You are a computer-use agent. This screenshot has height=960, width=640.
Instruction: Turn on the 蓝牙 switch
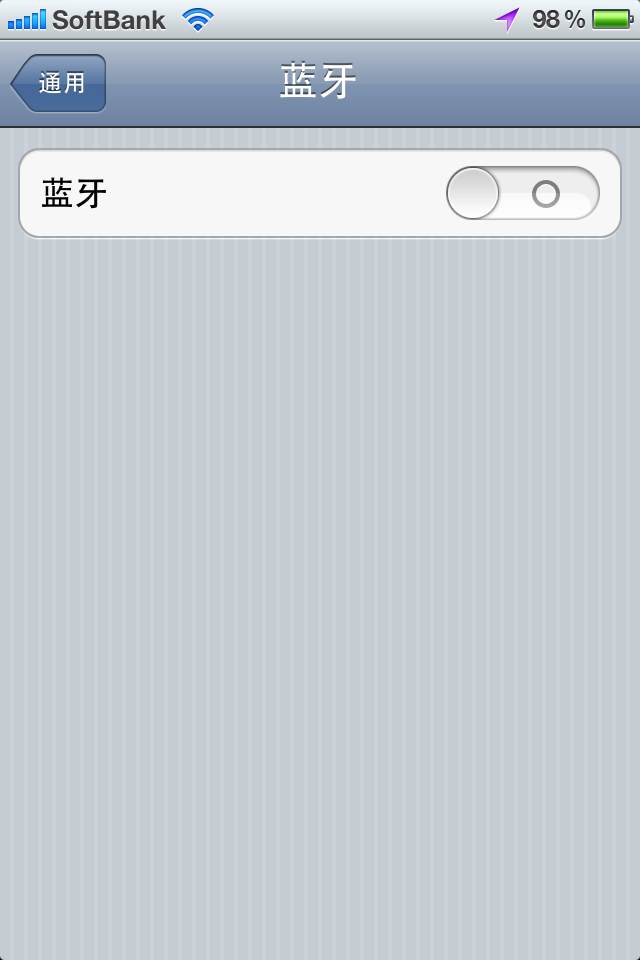[x=522, y=193]
